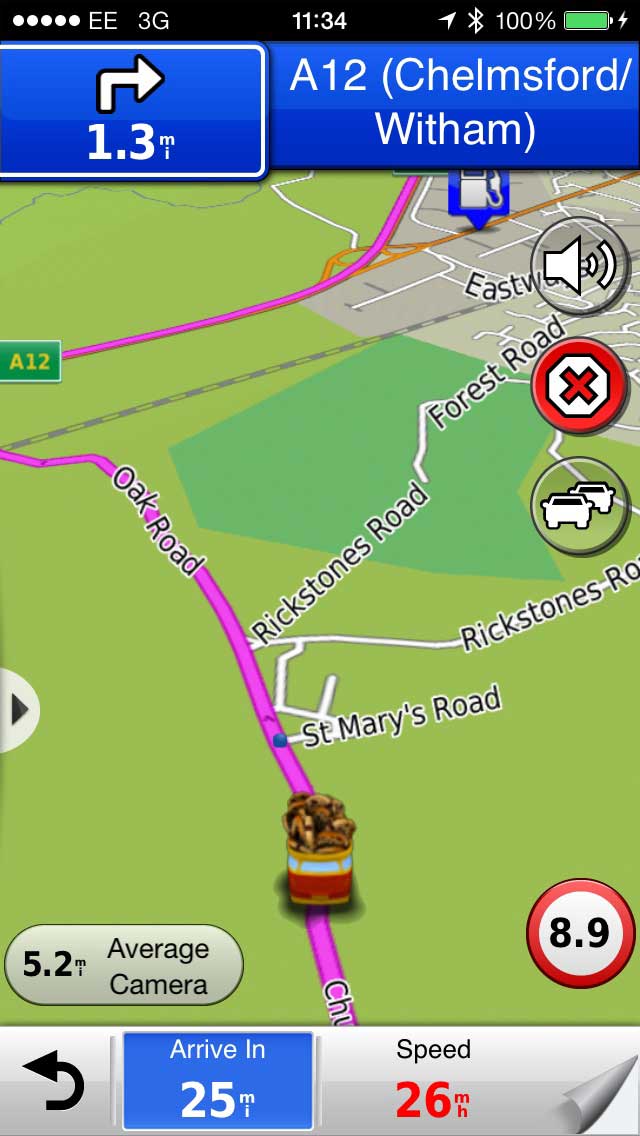Open the Average Camera alert
The width and height of the screenshot is (640, 1136).
point(124,965)
